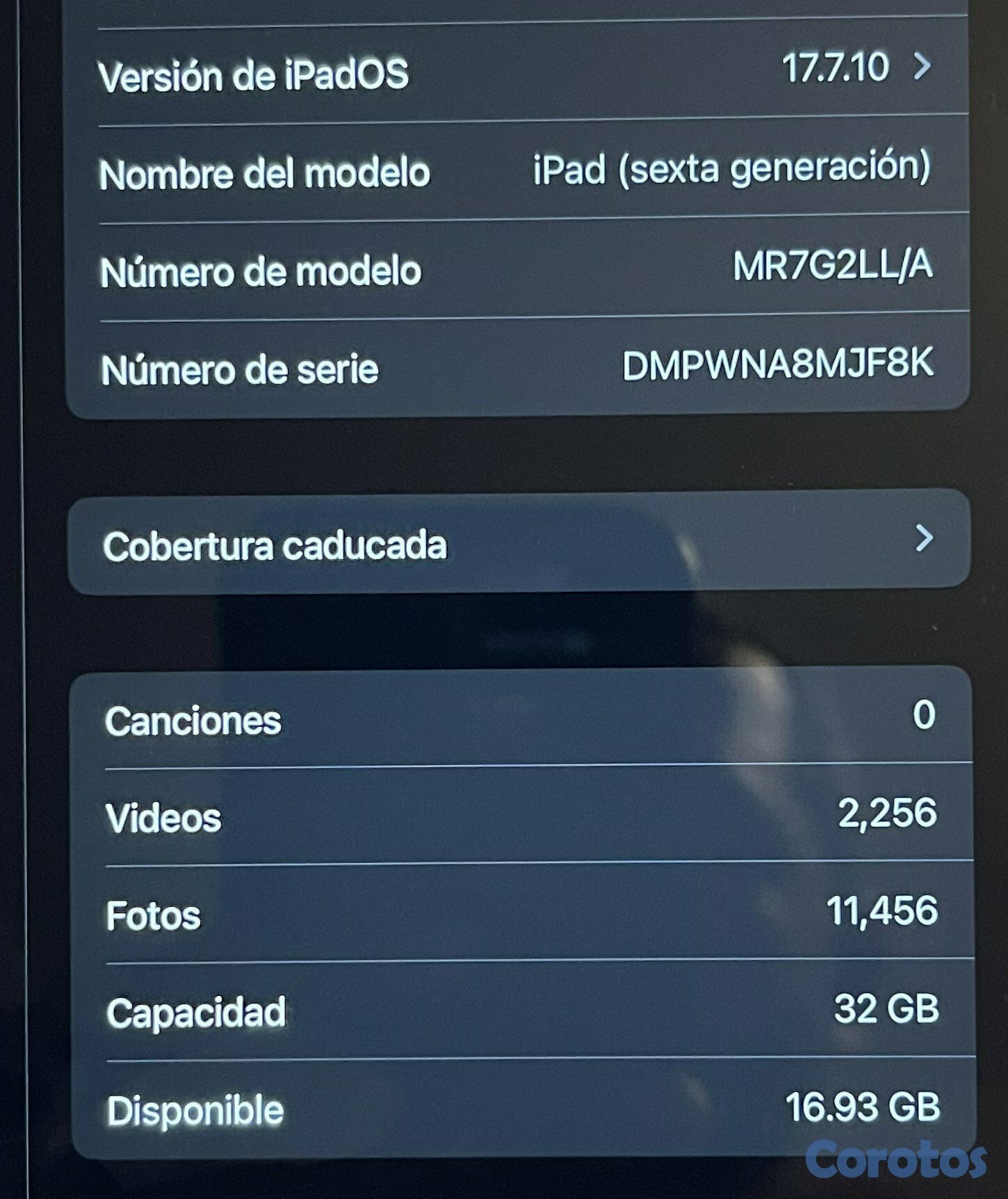Open the Versión de iPadOS row
Viewport: 1008px width, 1199px height.
(x=514, y=71)
